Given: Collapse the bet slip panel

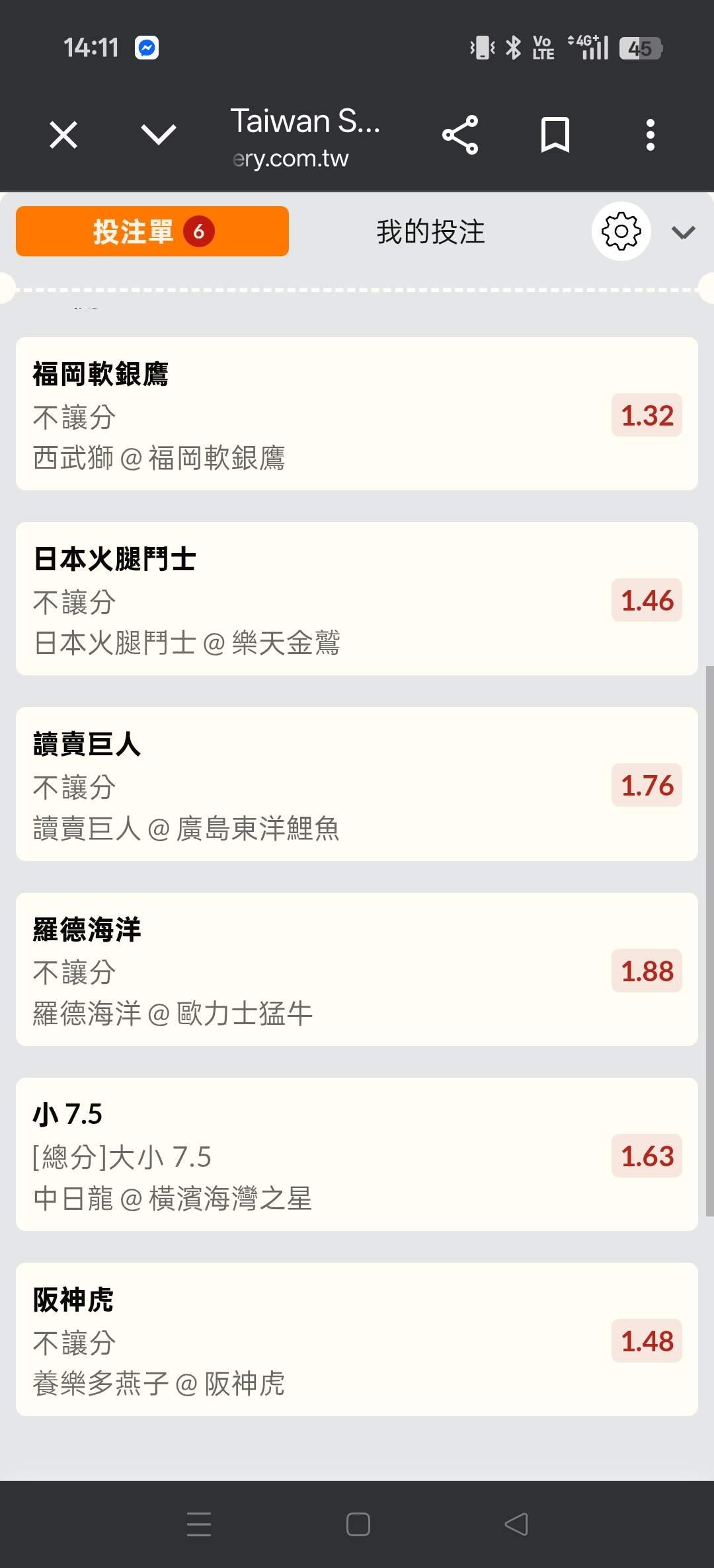Looking at the screenshot, I should coord(683,232).
